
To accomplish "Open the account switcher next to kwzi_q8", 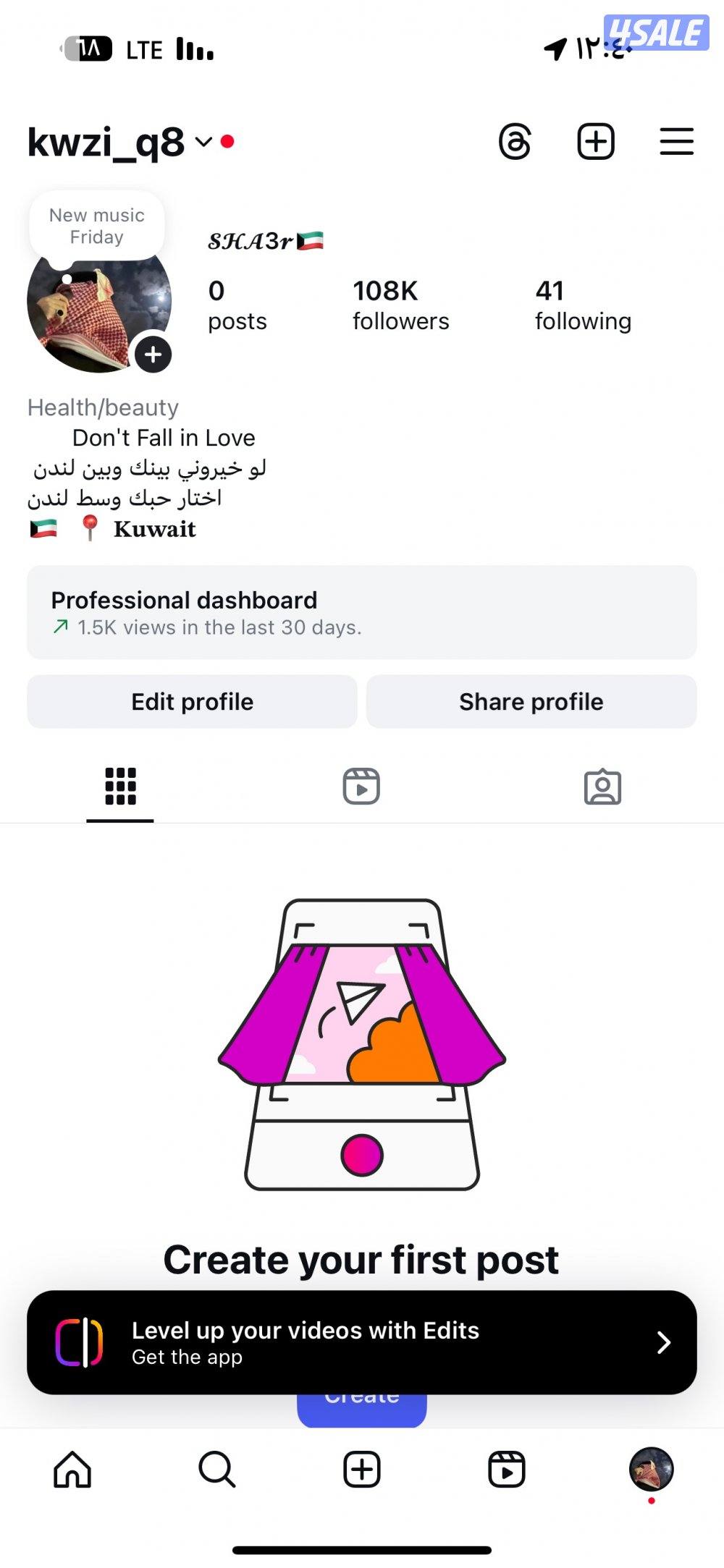I will [x=204, y=142].
